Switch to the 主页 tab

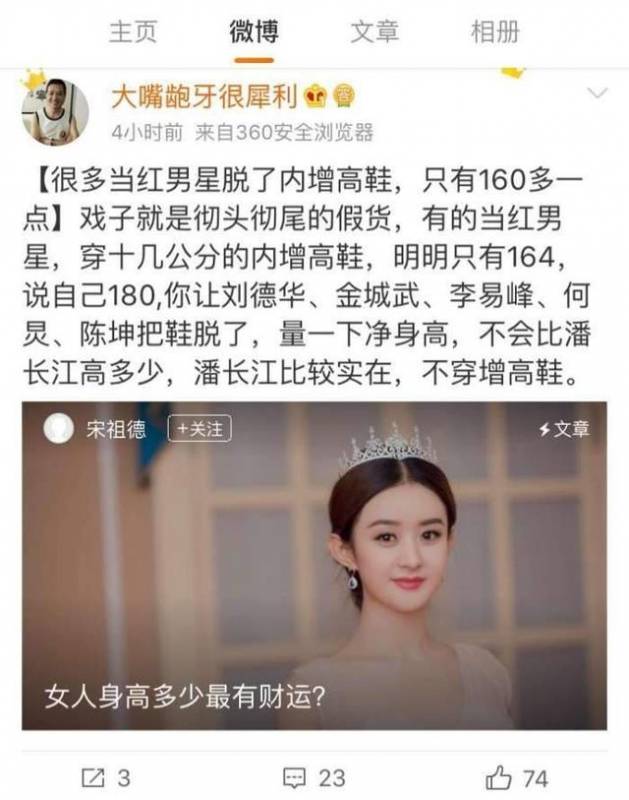(133, 31)
